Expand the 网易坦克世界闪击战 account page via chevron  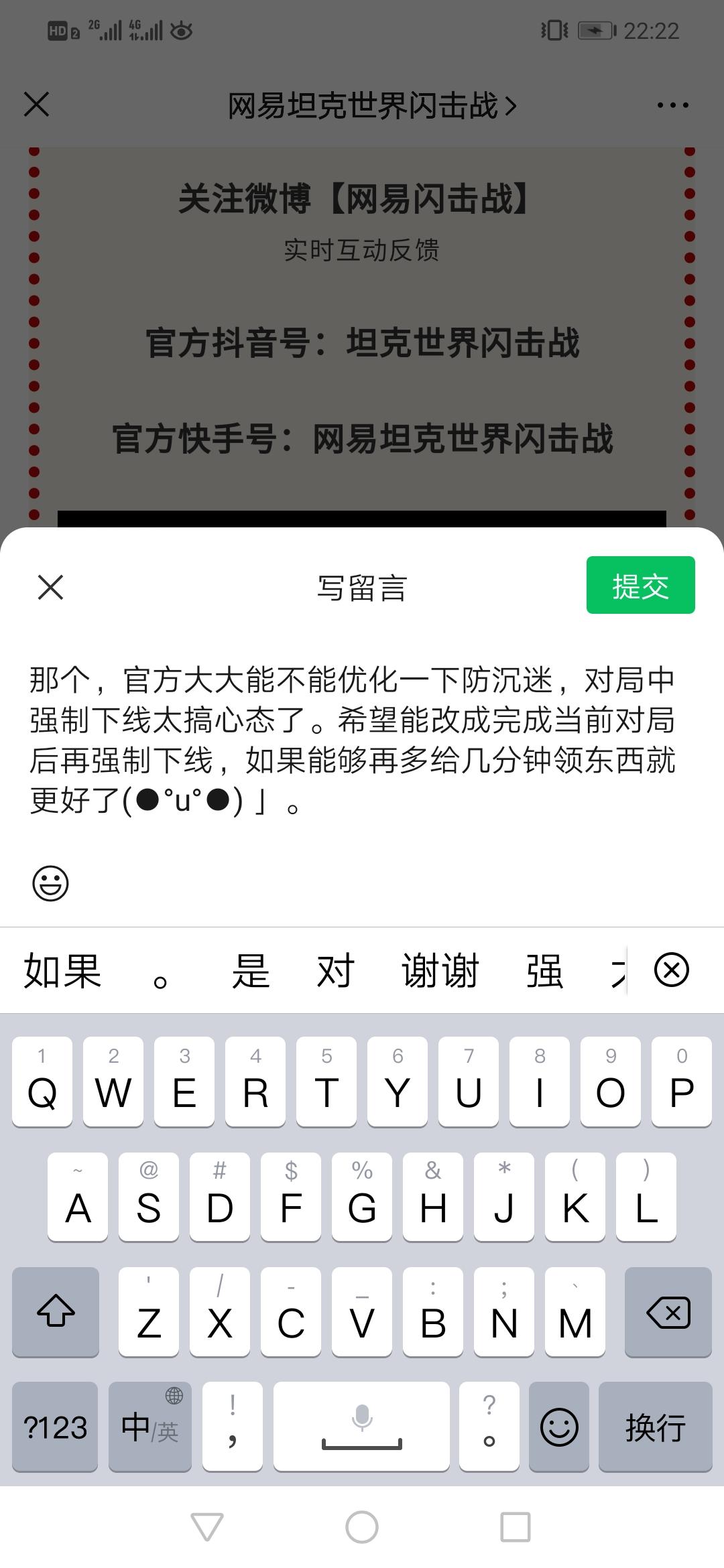(511, 106)
